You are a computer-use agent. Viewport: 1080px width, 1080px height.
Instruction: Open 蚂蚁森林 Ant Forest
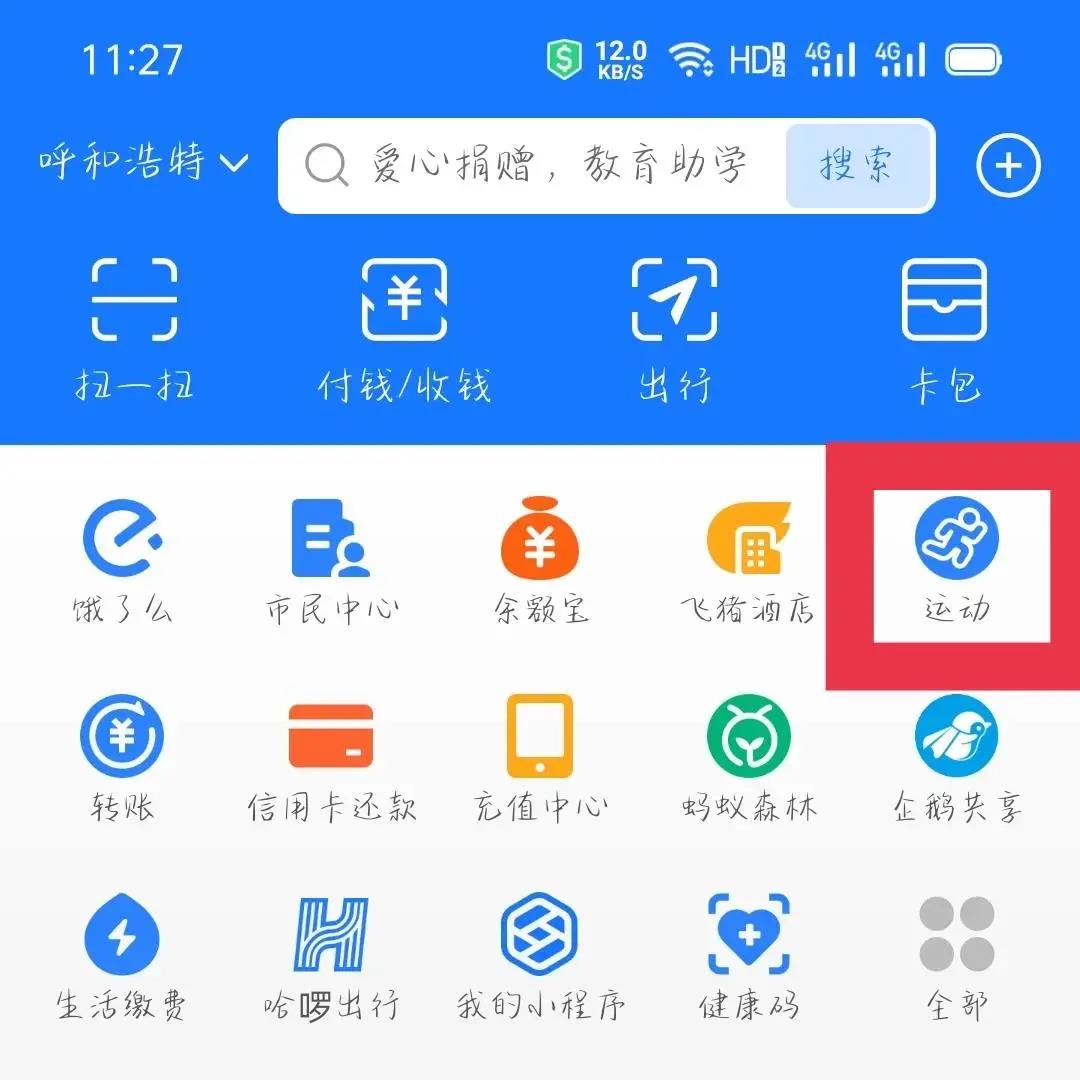(748, 760)
